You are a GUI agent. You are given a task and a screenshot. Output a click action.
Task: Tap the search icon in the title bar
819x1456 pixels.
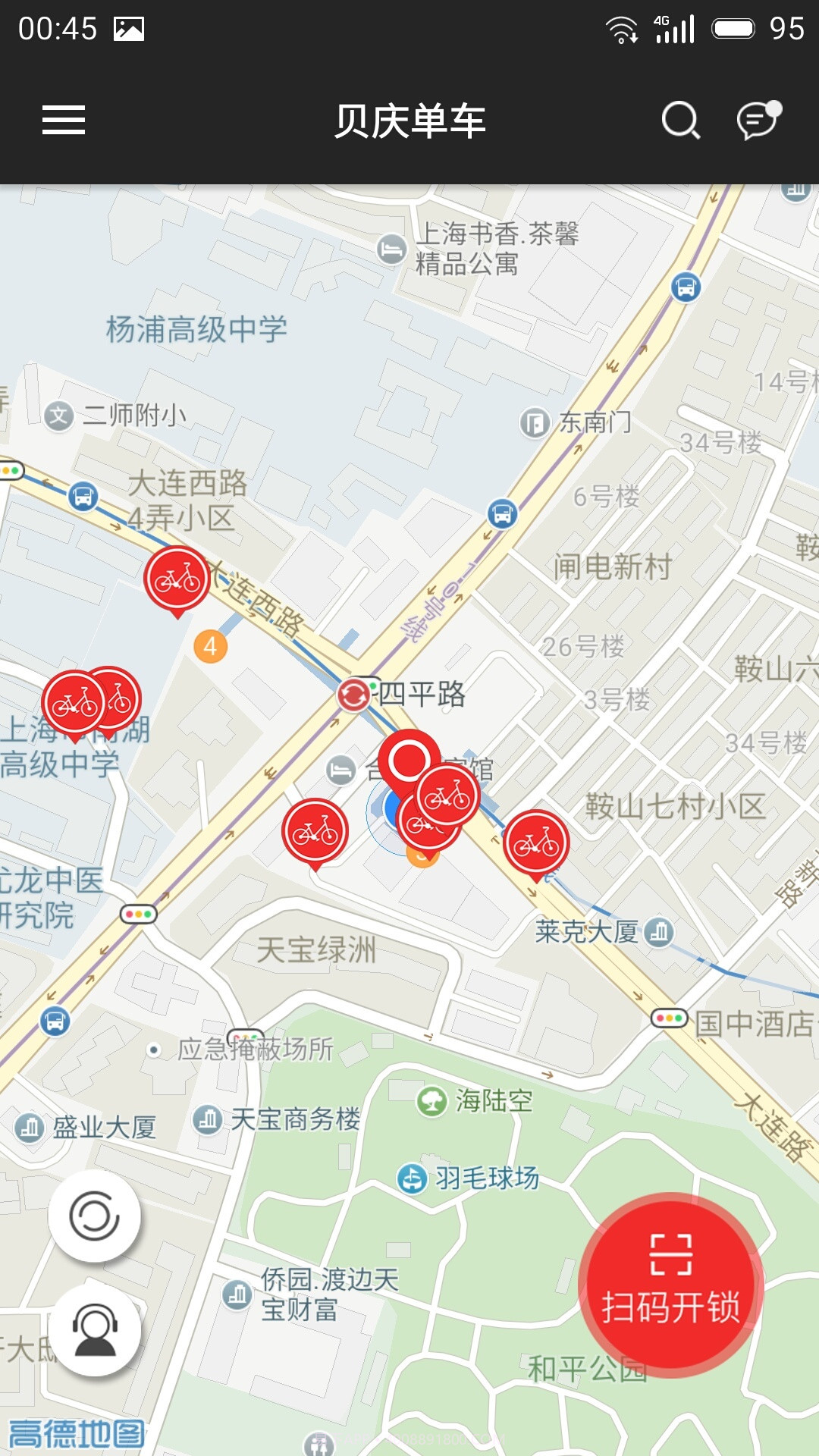[x=679, y=120]
